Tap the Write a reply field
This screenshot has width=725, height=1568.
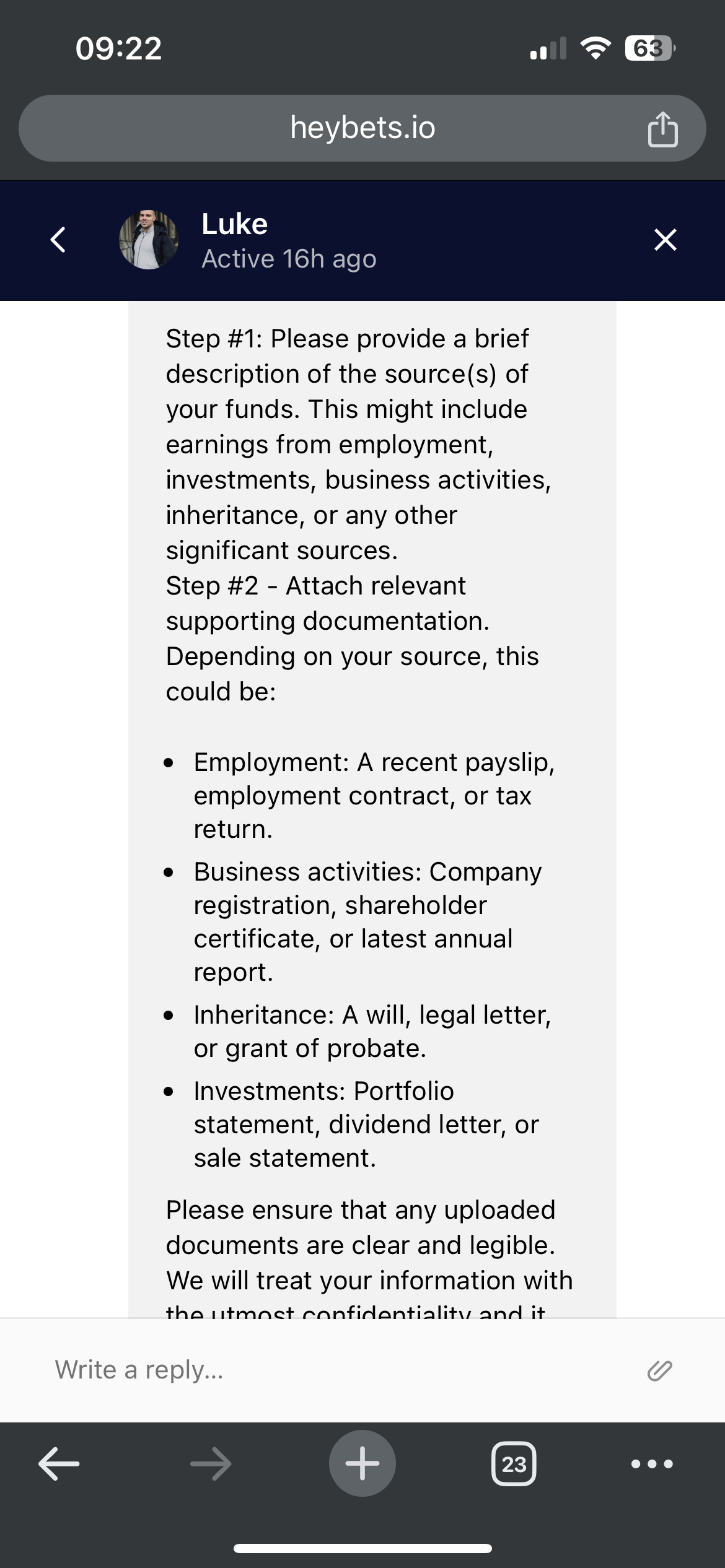point(335,1369)
